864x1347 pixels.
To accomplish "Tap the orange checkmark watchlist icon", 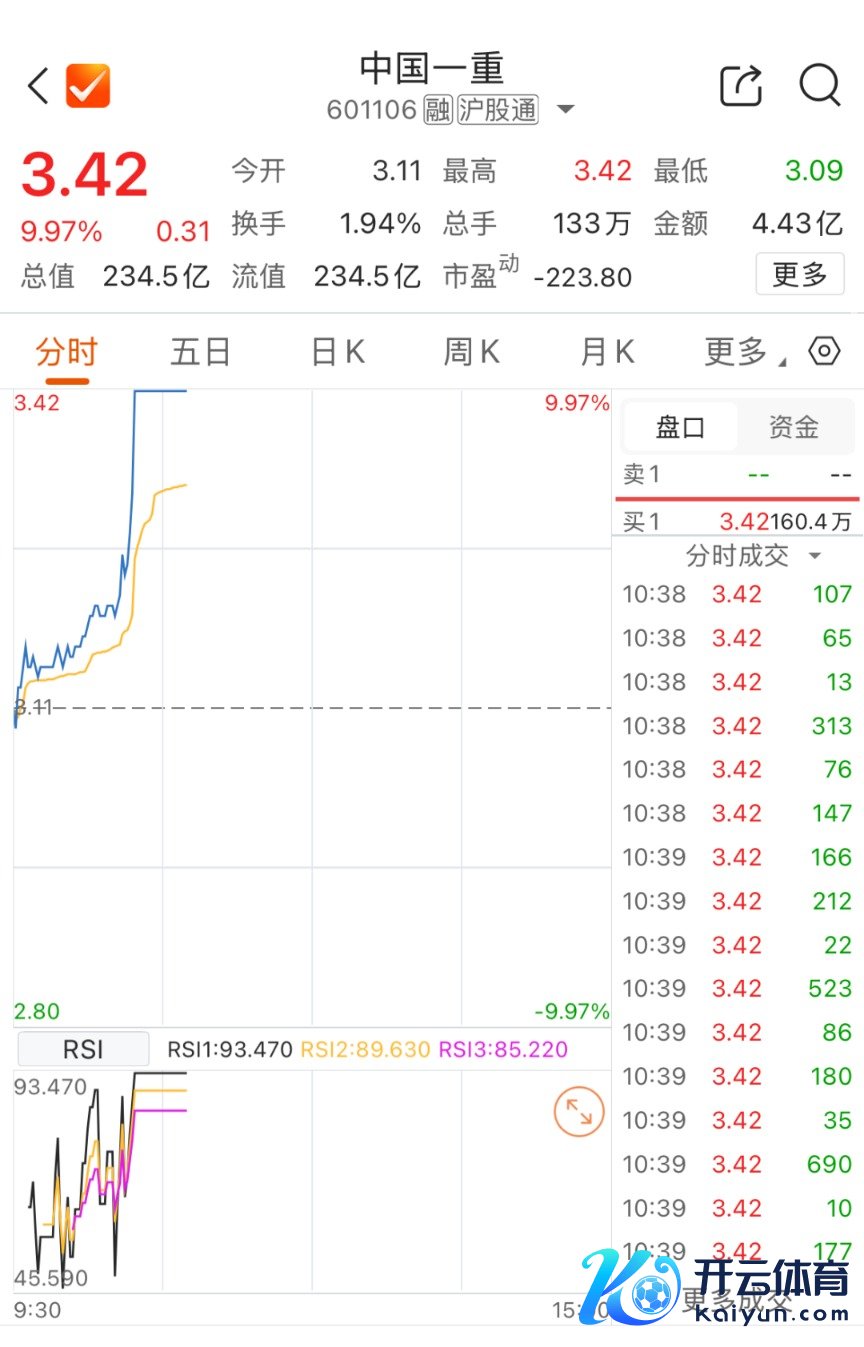I will tap(88, 86).
